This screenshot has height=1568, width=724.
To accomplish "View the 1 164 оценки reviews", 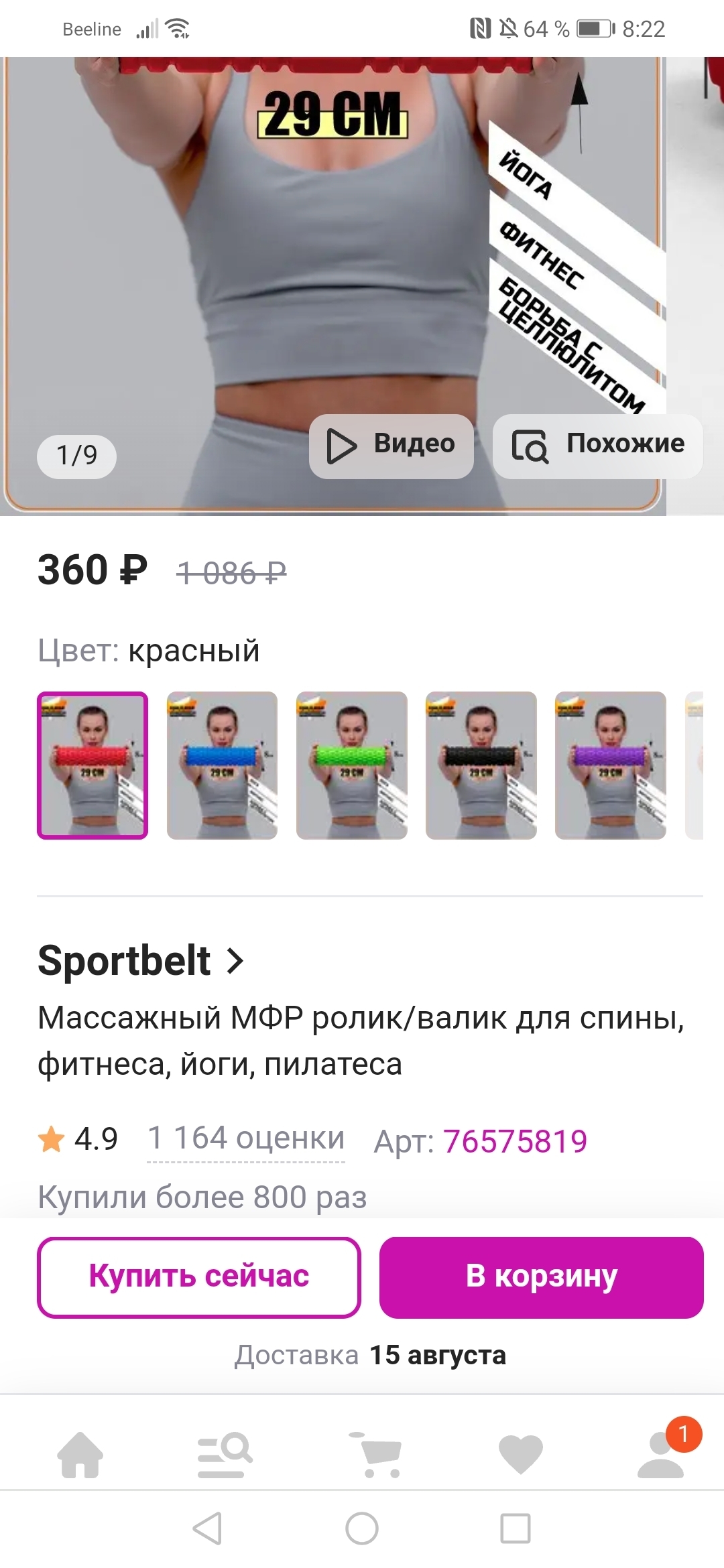I will click(245, 1138).
